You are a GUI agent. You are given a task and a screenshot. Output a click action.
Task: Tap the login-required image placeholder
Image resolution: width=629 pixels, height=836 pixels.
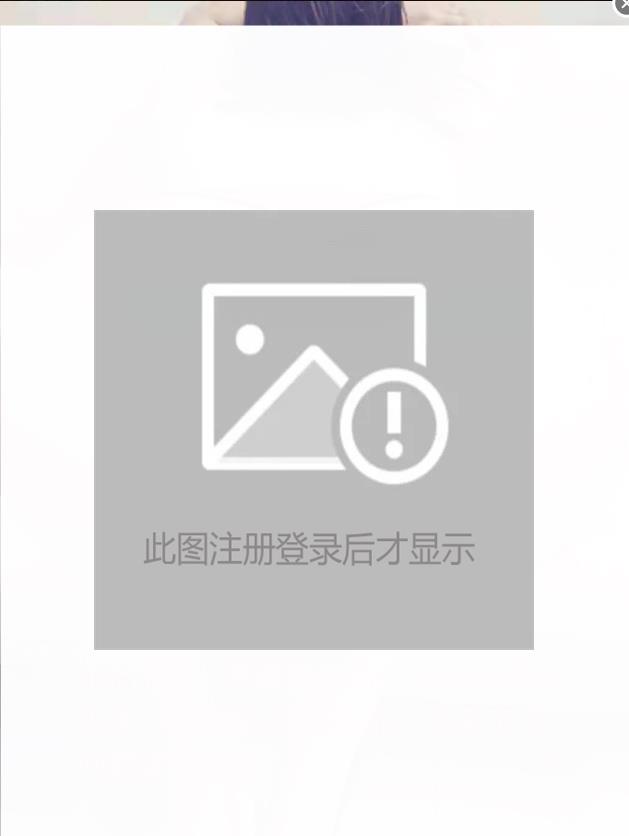(313, 429)
